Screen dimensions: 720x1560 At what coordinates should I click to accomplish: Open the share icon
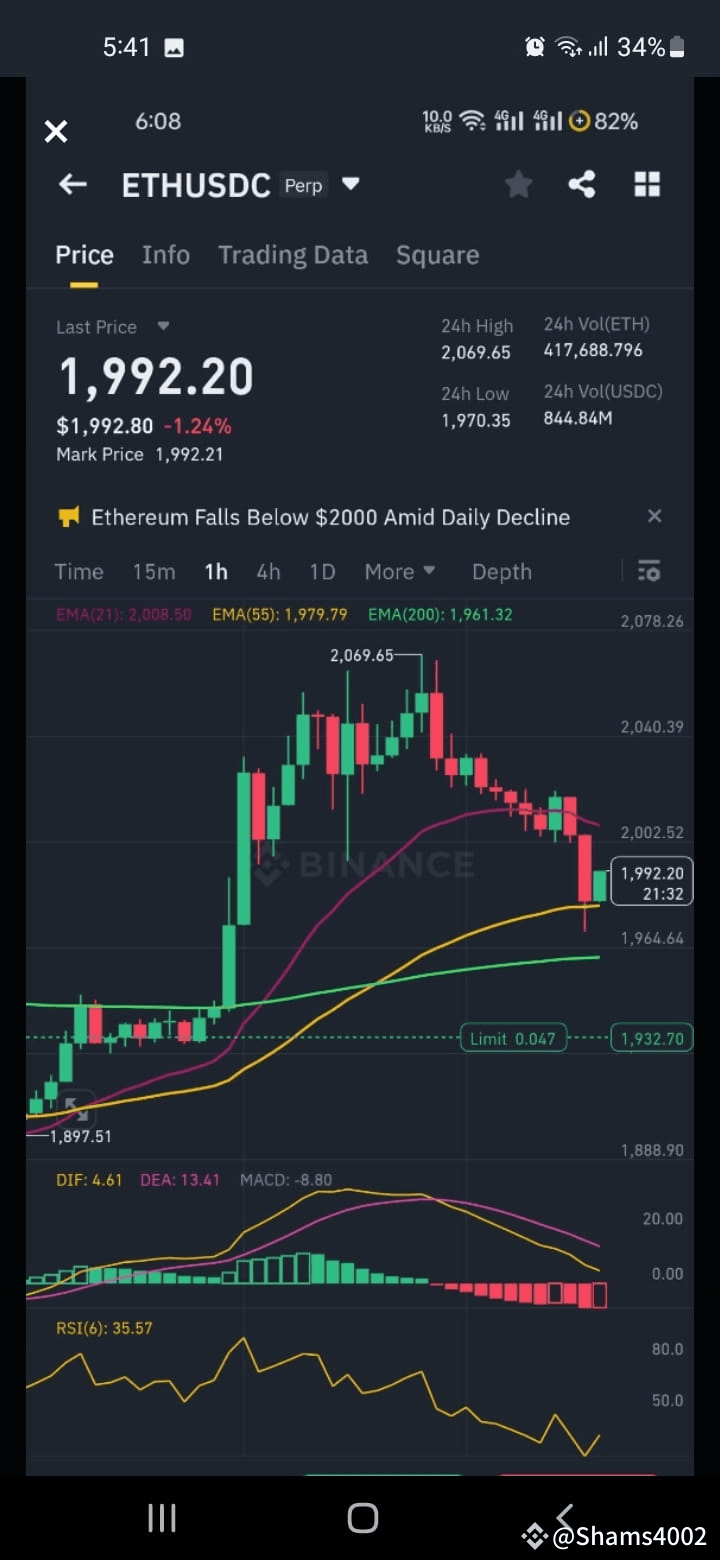pos(583,184)
